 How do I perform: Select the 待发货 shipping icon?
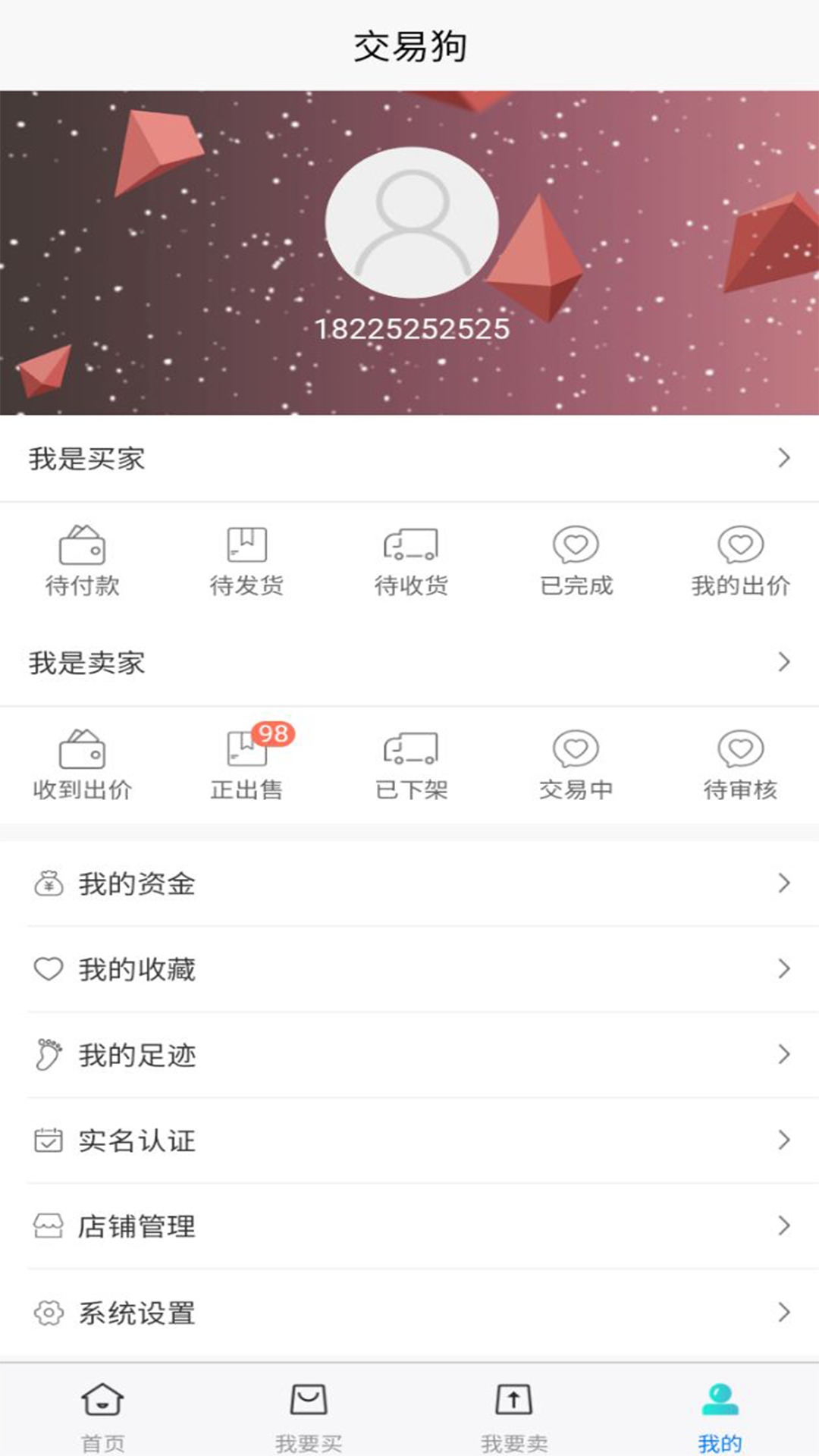(246, 561)
